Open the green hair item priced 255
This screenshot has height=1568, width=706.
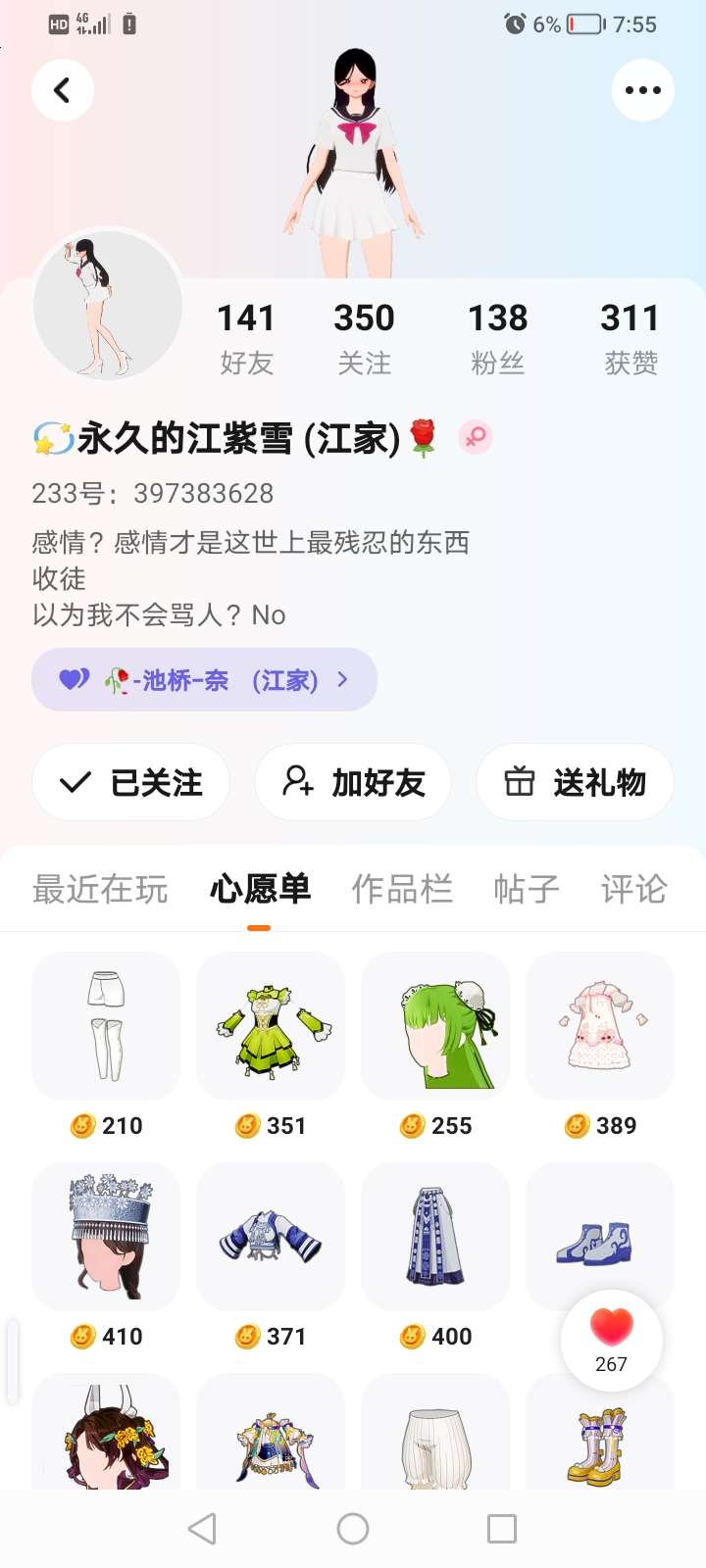435,1027
